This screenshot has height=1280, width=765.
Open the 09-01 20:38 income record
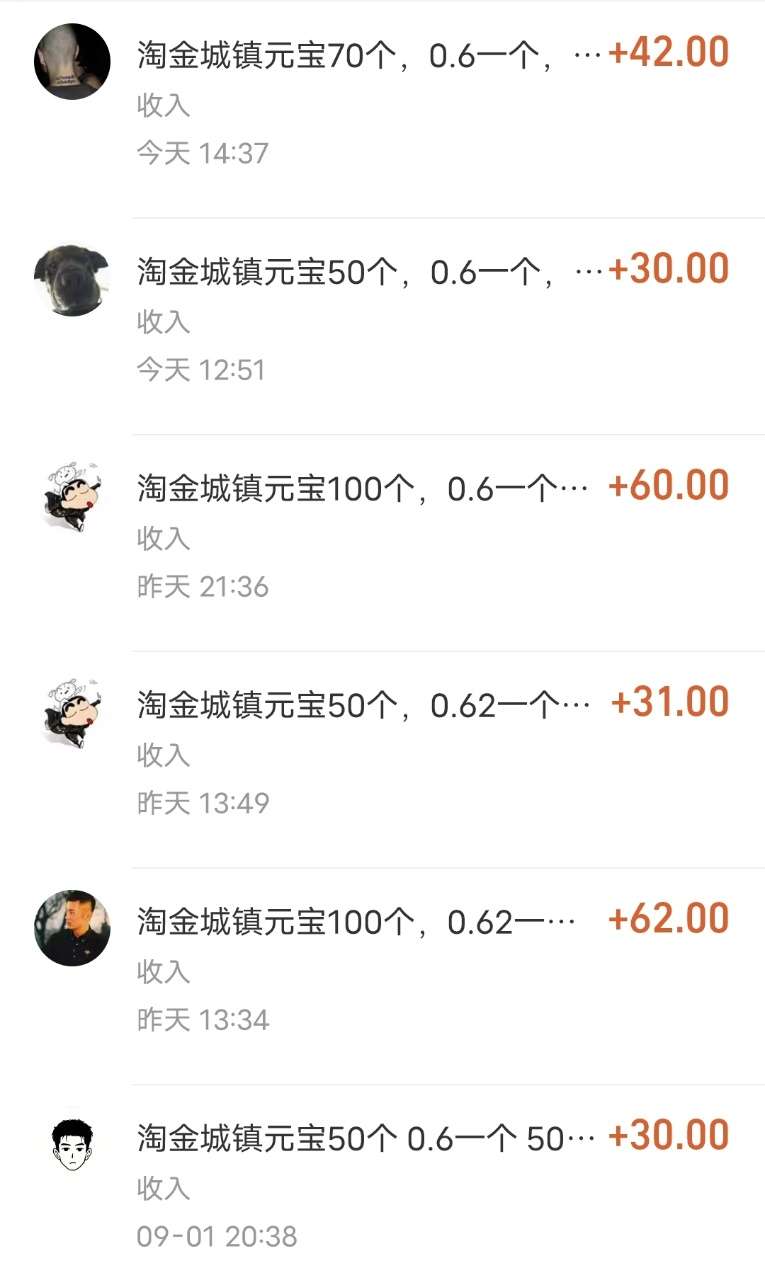(x=400, y=1187)
